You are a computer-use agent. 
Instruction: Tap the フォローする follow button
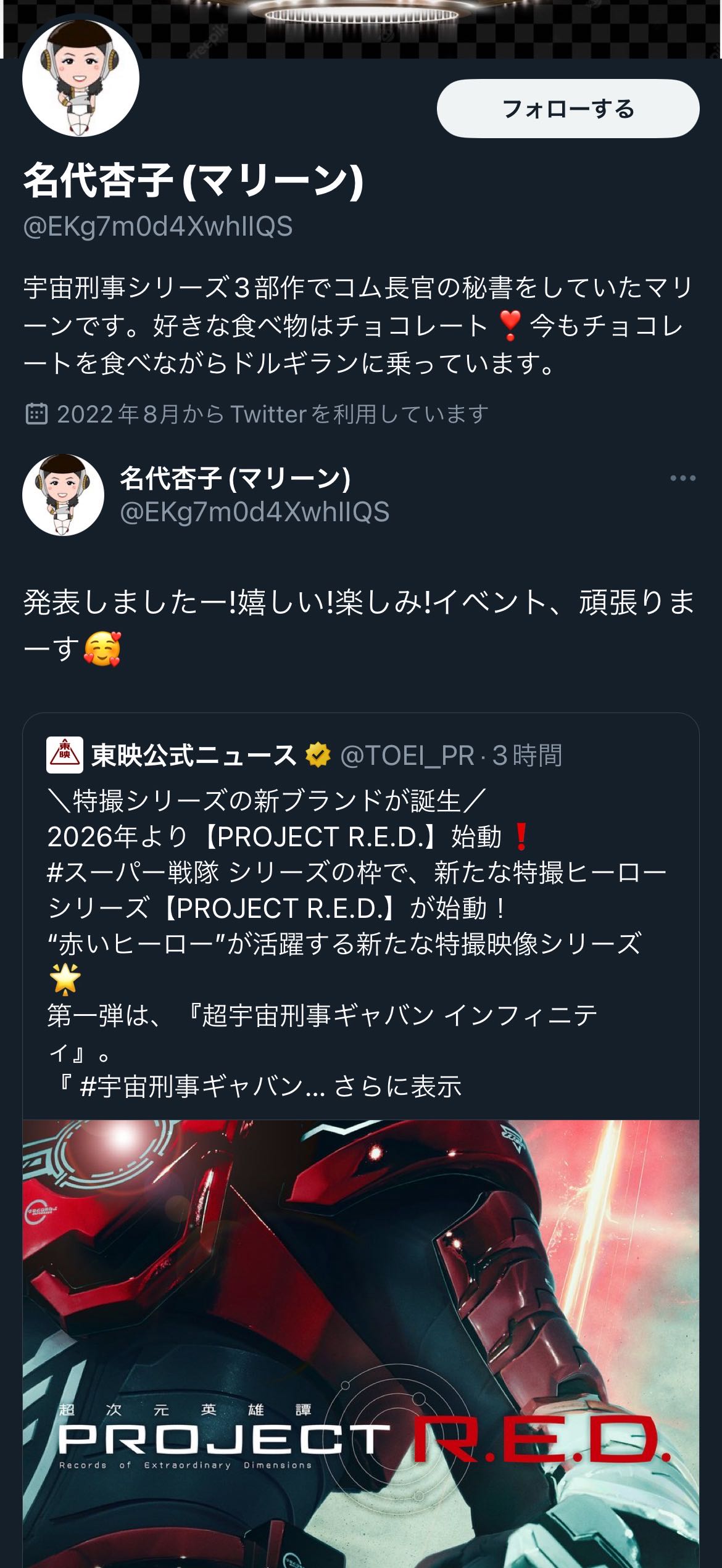click(x=568, y=109)
